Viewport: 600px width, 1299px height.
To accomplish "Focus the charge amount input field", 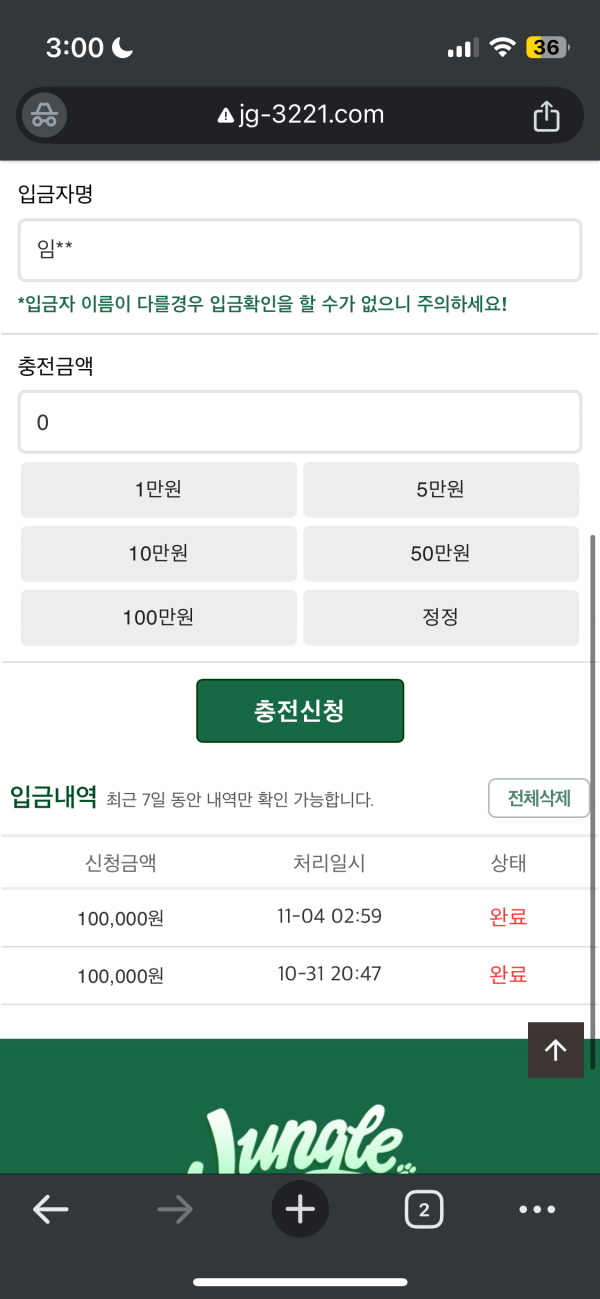I will click(300, 422).
